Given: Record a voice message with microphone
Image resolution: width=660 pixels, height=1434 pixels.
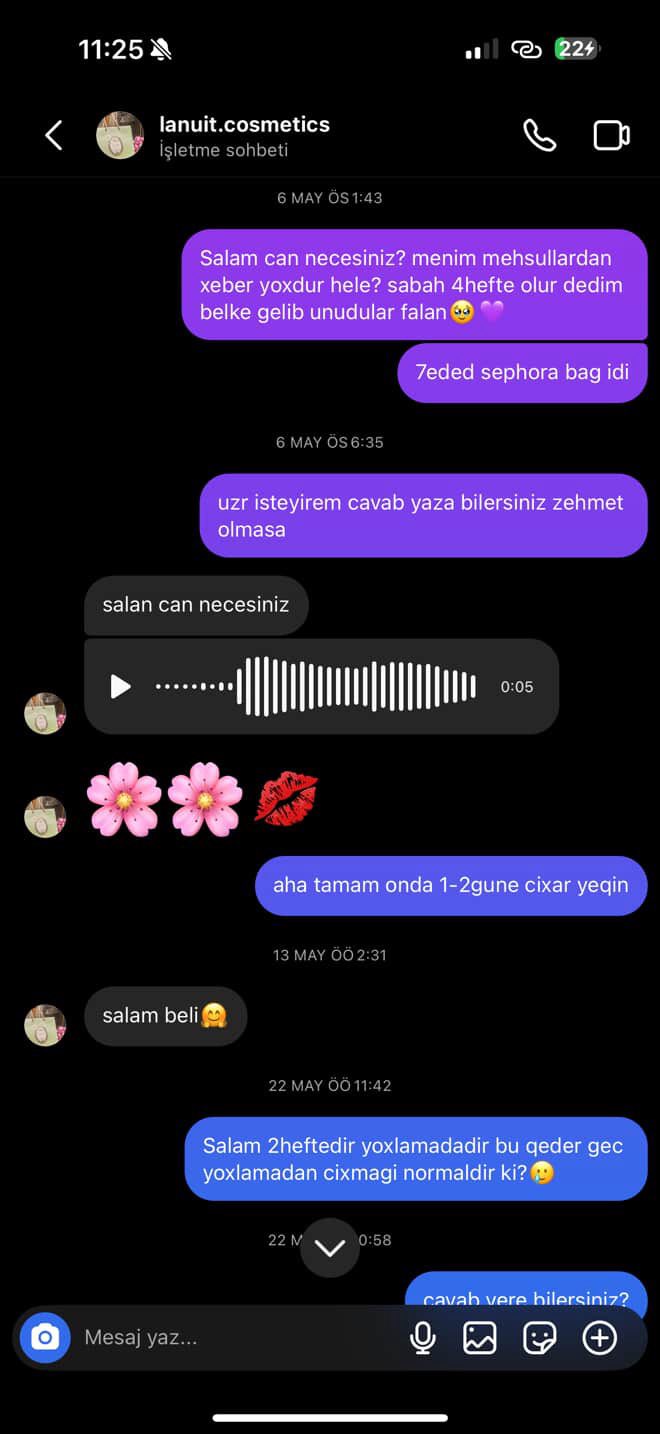Looking at the screenshot, I should point(423,1338).
